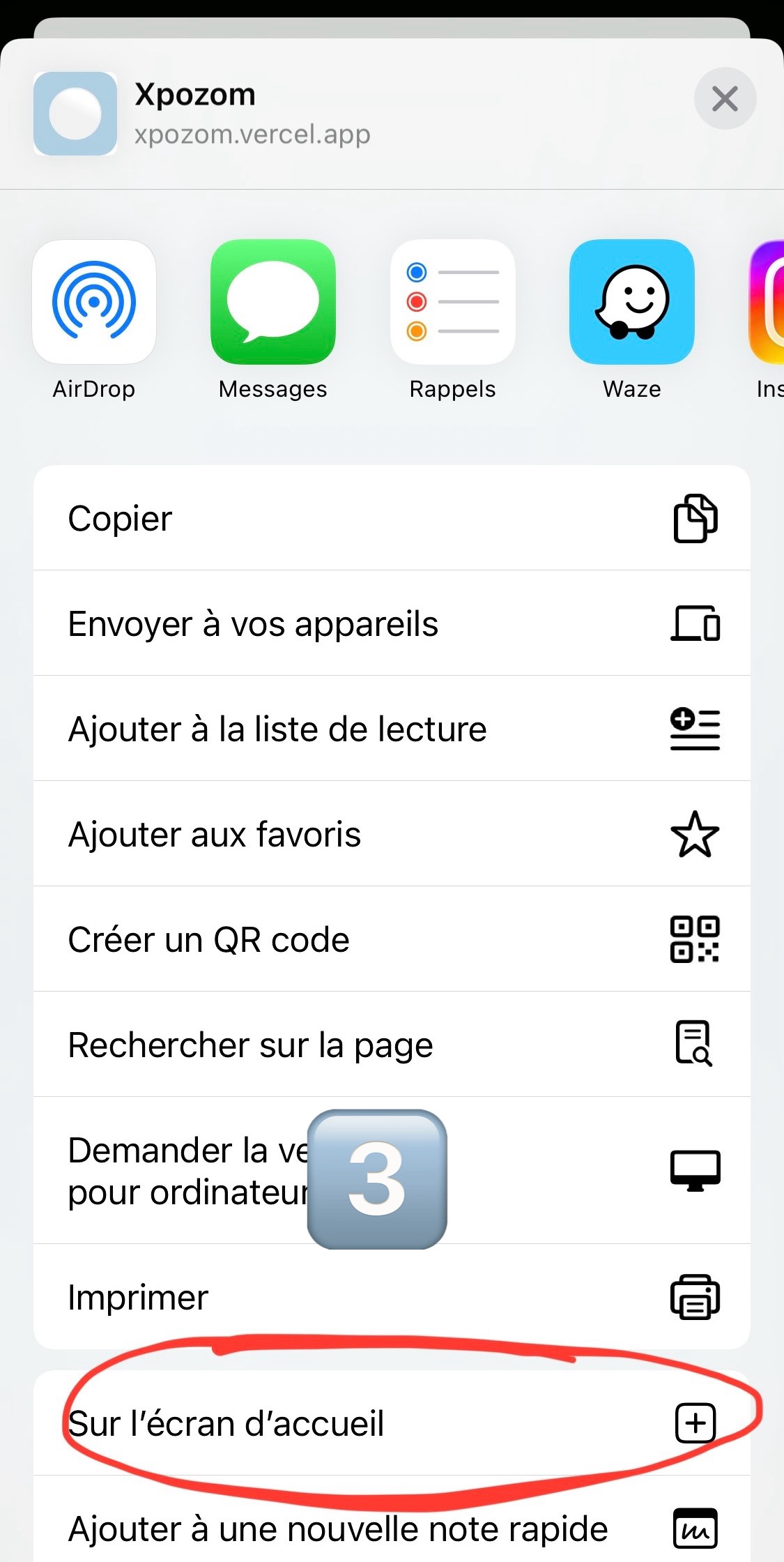Tap the printer icon
This screenshot has height=1562, width=784.
[x=697, y=1296]
